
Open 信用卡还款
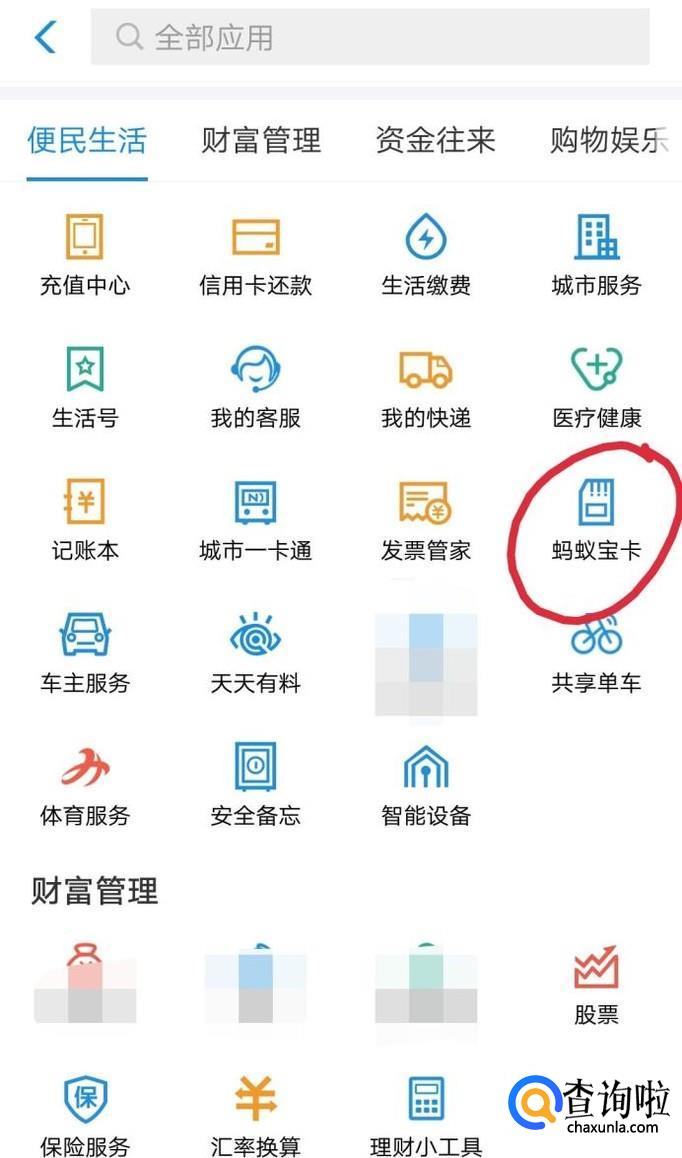[256, 255]
